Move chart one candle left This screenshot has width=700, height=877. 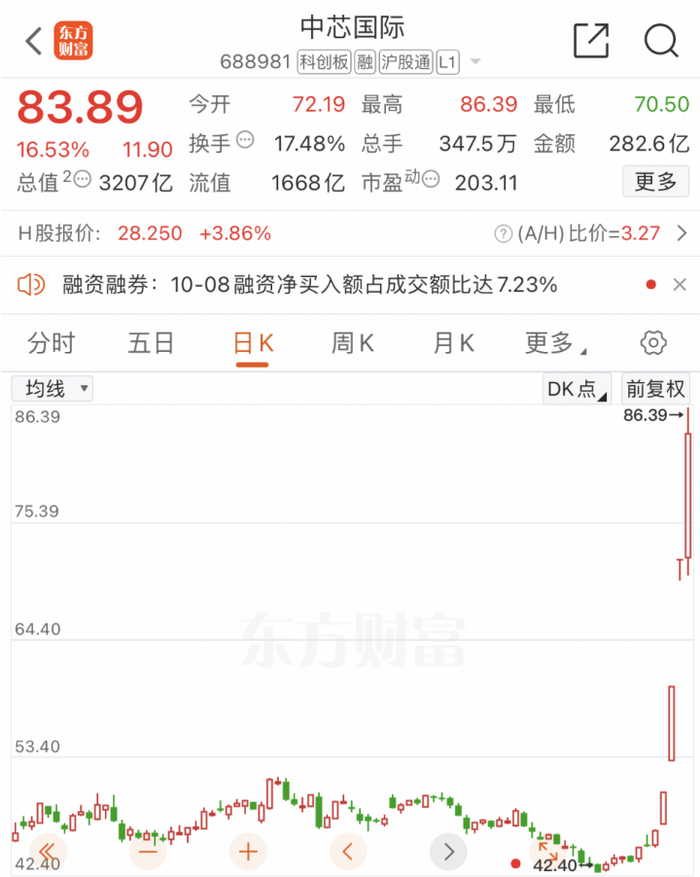tap(348, 852)
